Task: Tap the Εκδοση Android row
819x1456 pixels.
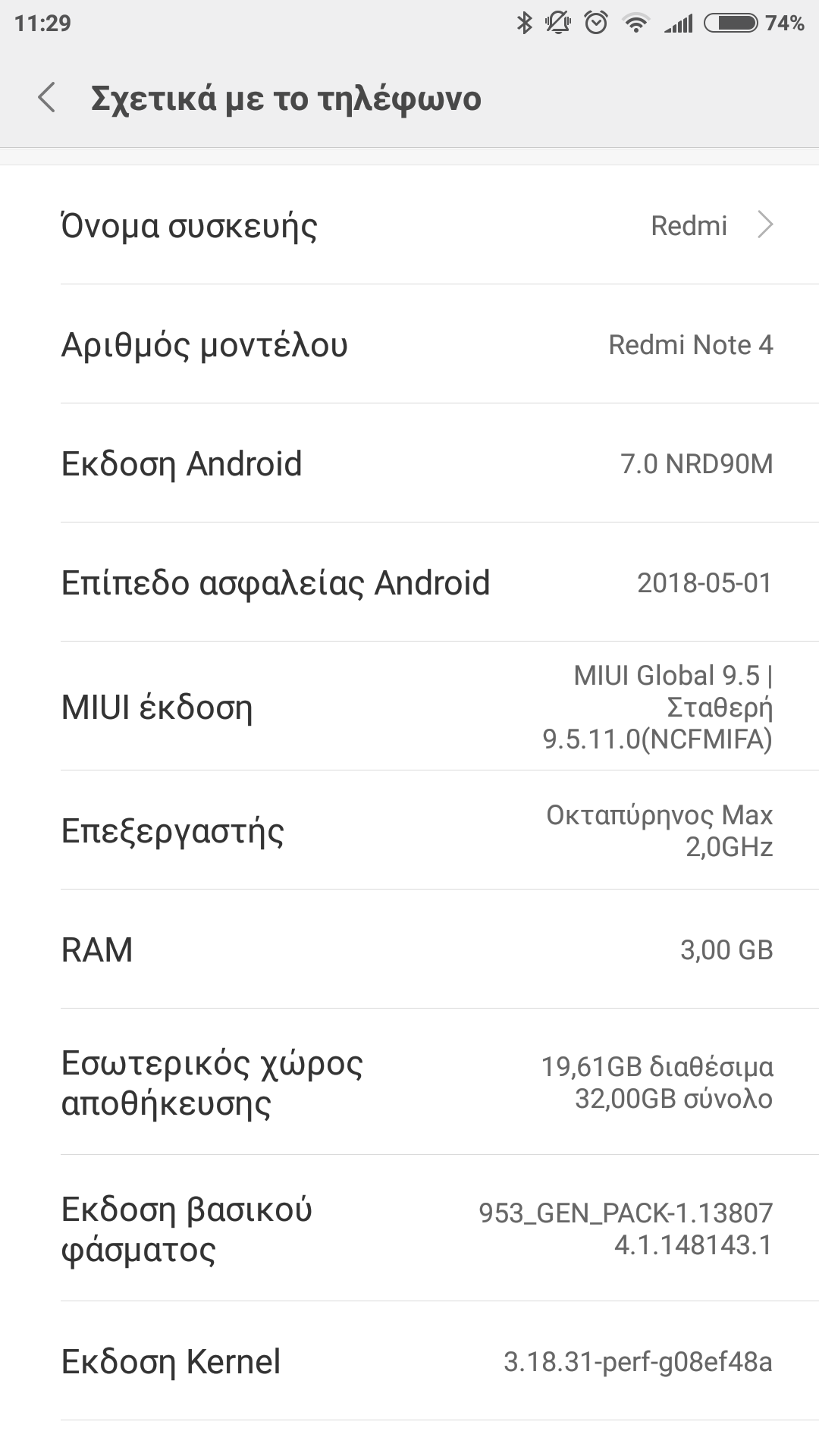Action: (409, 463)
